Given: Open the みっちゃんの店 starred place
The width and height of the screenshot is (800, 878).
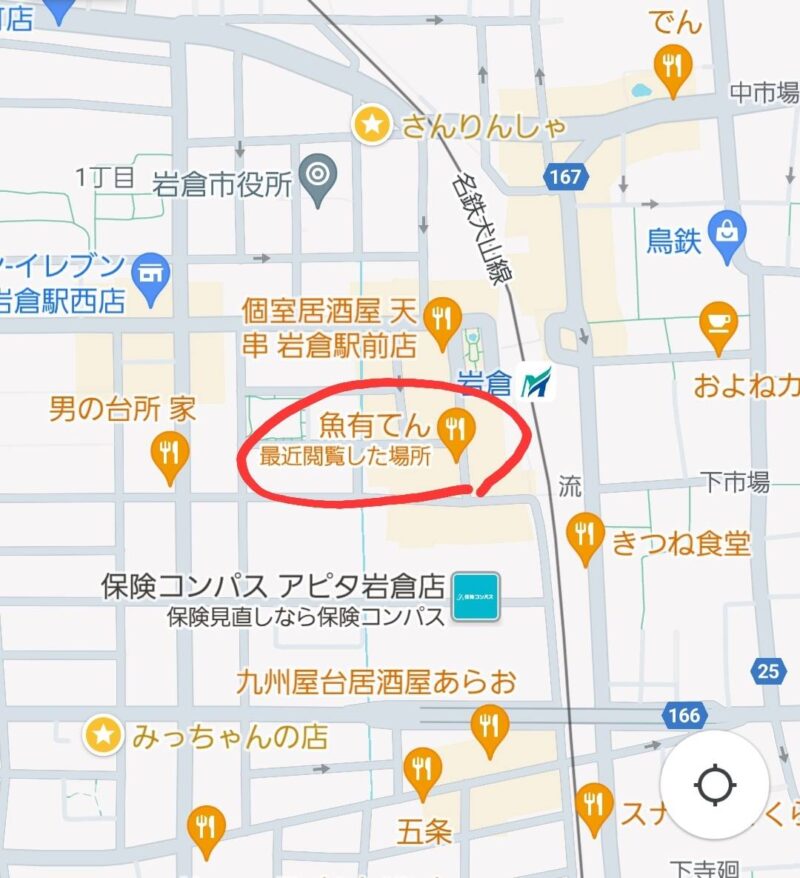Looking at the screenshot, I should pos(102,736).
